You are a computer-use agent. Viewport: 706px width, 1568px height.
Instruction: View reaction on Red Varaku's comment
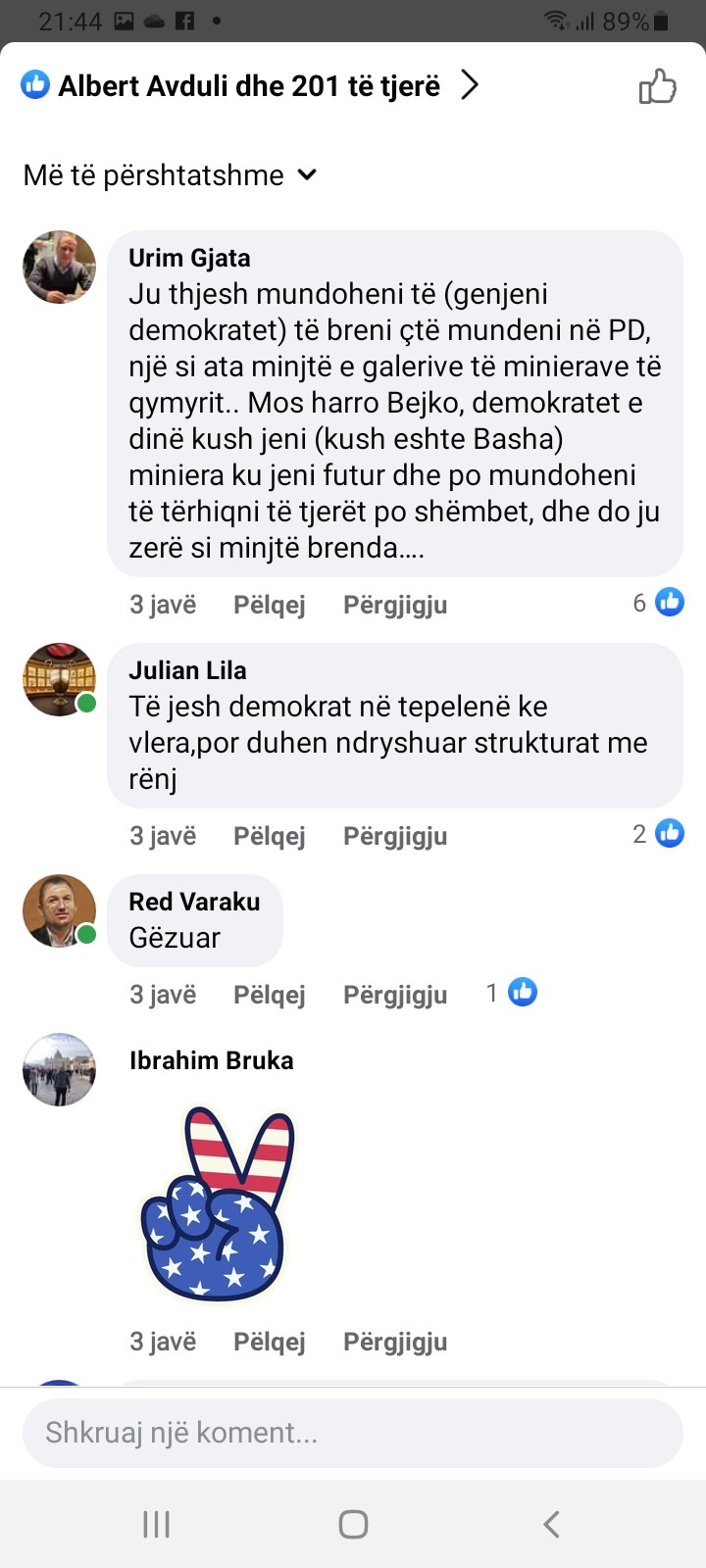coord(513,993)
